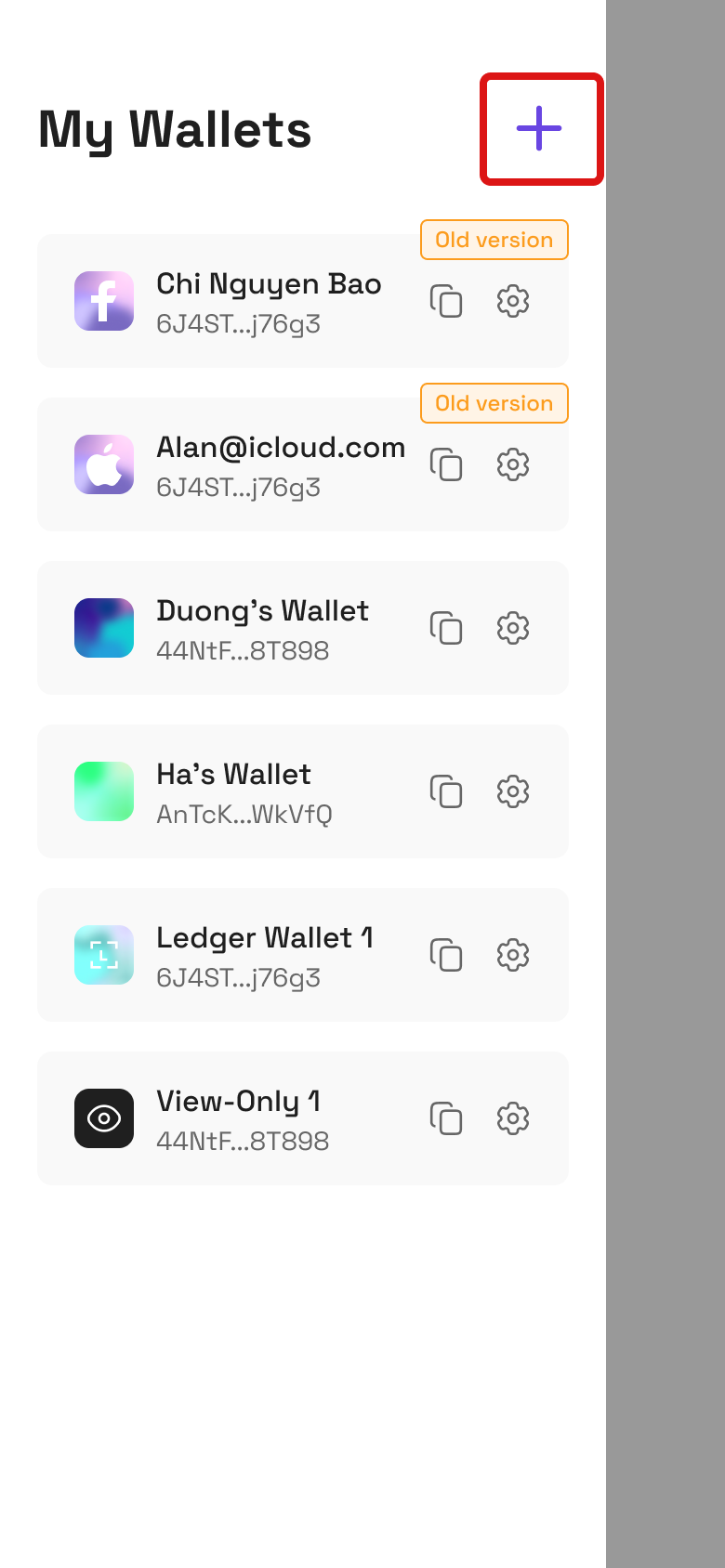Copy the Alan@icloud.com wallet address
The width and height of the screenshot is (725, 1568).
[446, 464]
